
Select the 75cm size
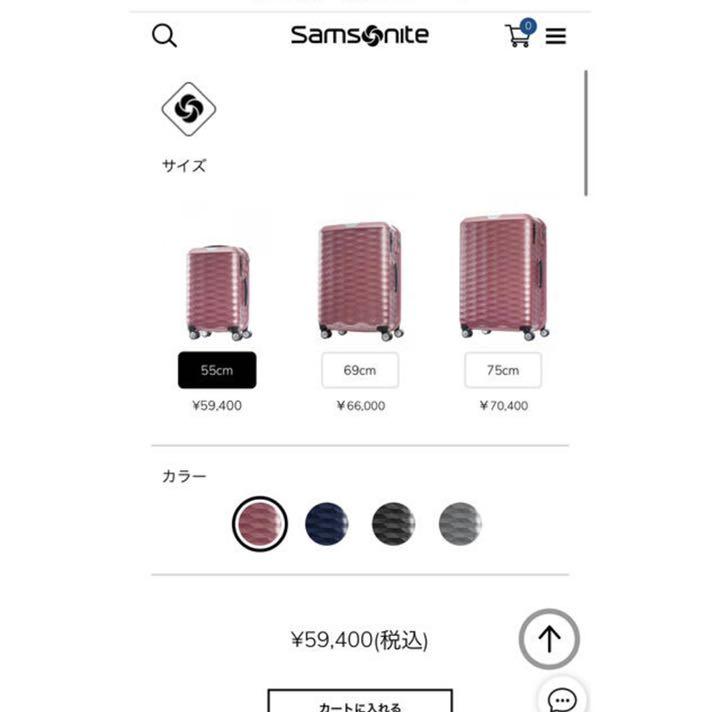(503, 370)
